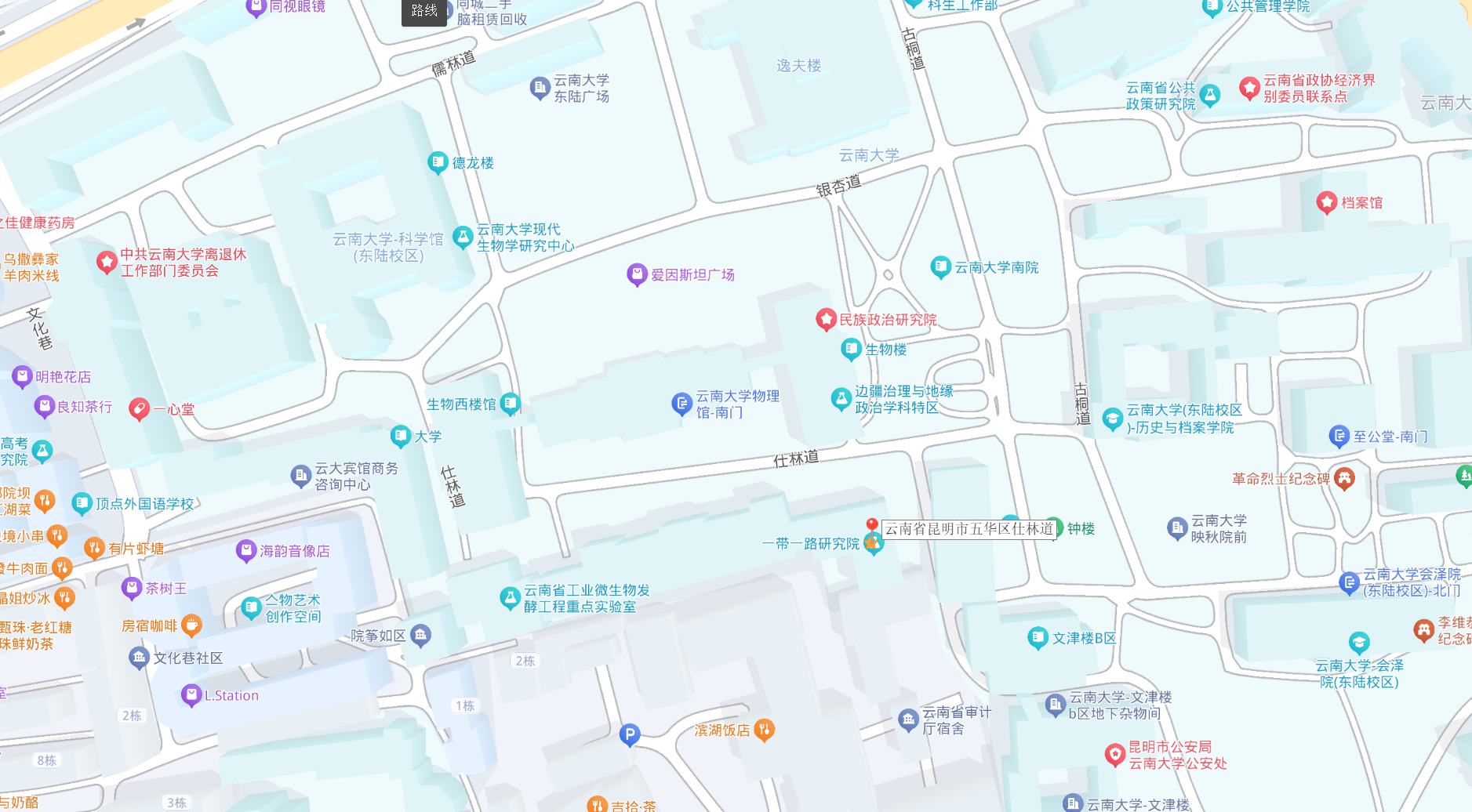
Task: Open 德龙楼 point of interest
Action: click(438, 163)
